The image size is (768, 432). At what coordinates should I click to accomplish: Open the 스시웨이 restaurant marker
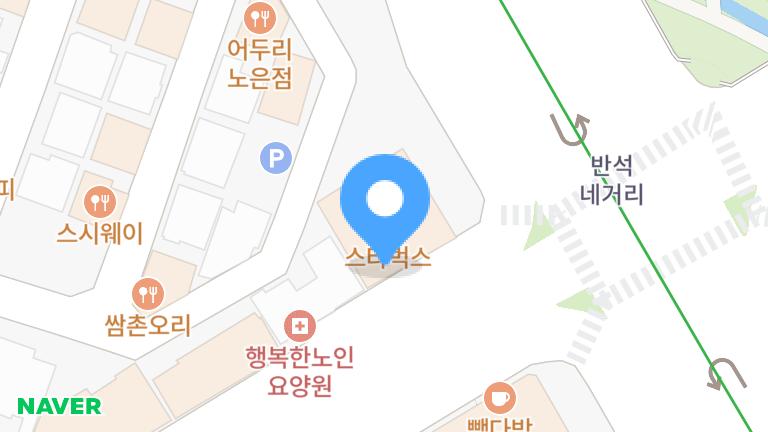point(99,202)
